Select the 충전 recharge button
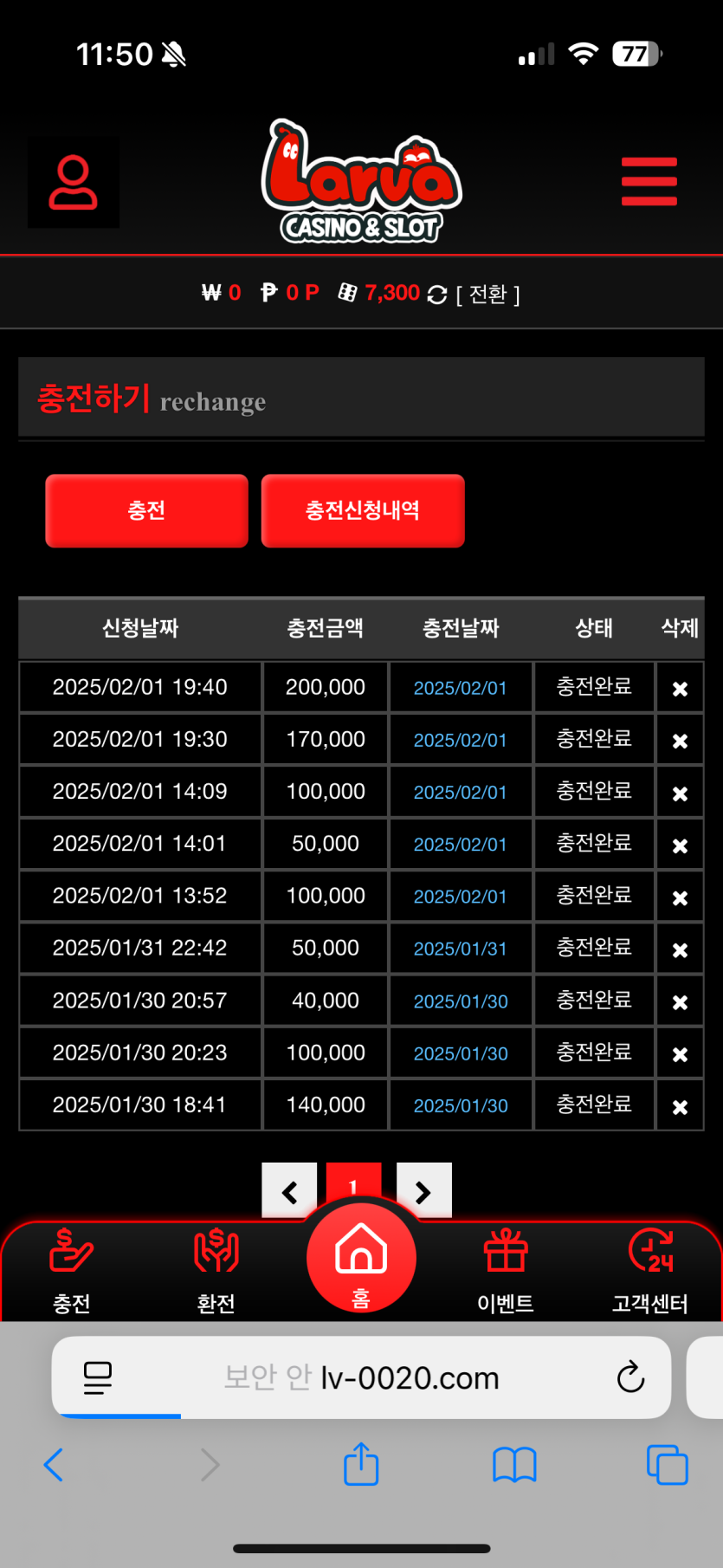The height and width of the screenshot is (1568, 723). [146, 510]
